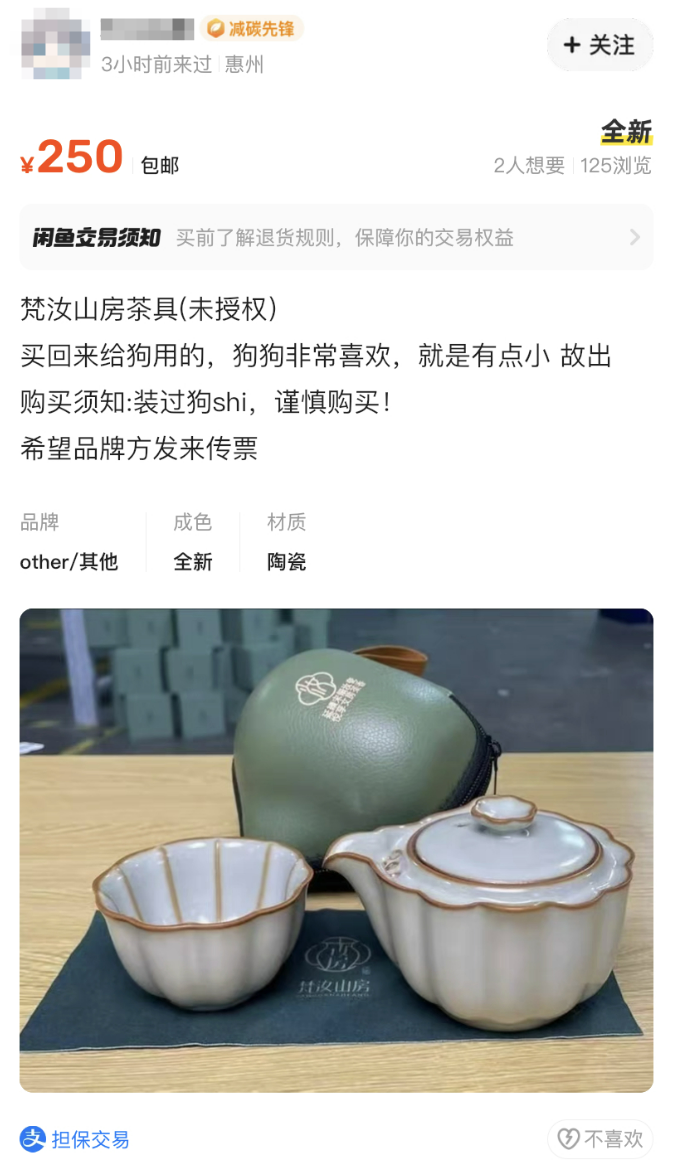Screen dimensions: 674x1169
Task: View the tea set product photo
Action: click(336, 850)
